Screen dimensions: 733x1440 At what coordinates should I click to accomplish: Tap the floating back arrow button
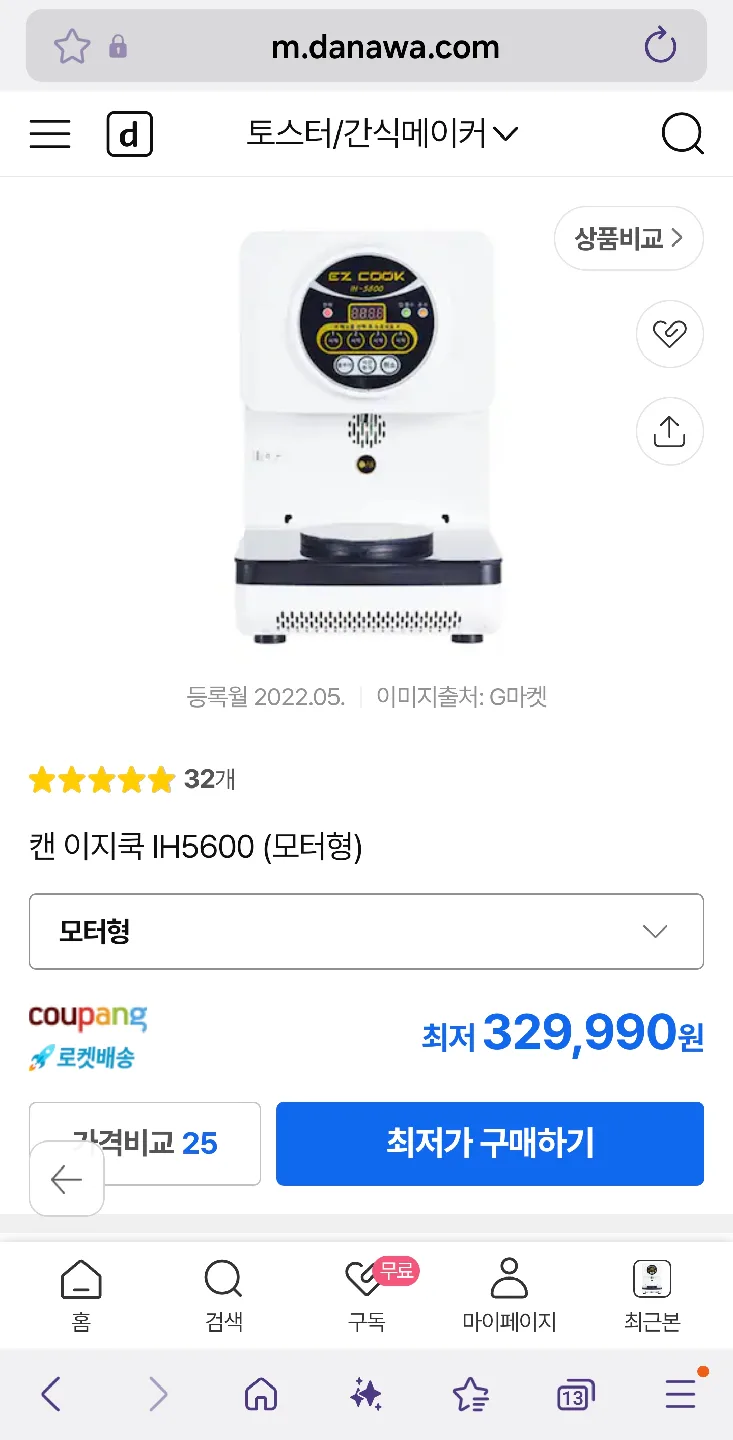pyautogui.click(x=67, y=1180)
